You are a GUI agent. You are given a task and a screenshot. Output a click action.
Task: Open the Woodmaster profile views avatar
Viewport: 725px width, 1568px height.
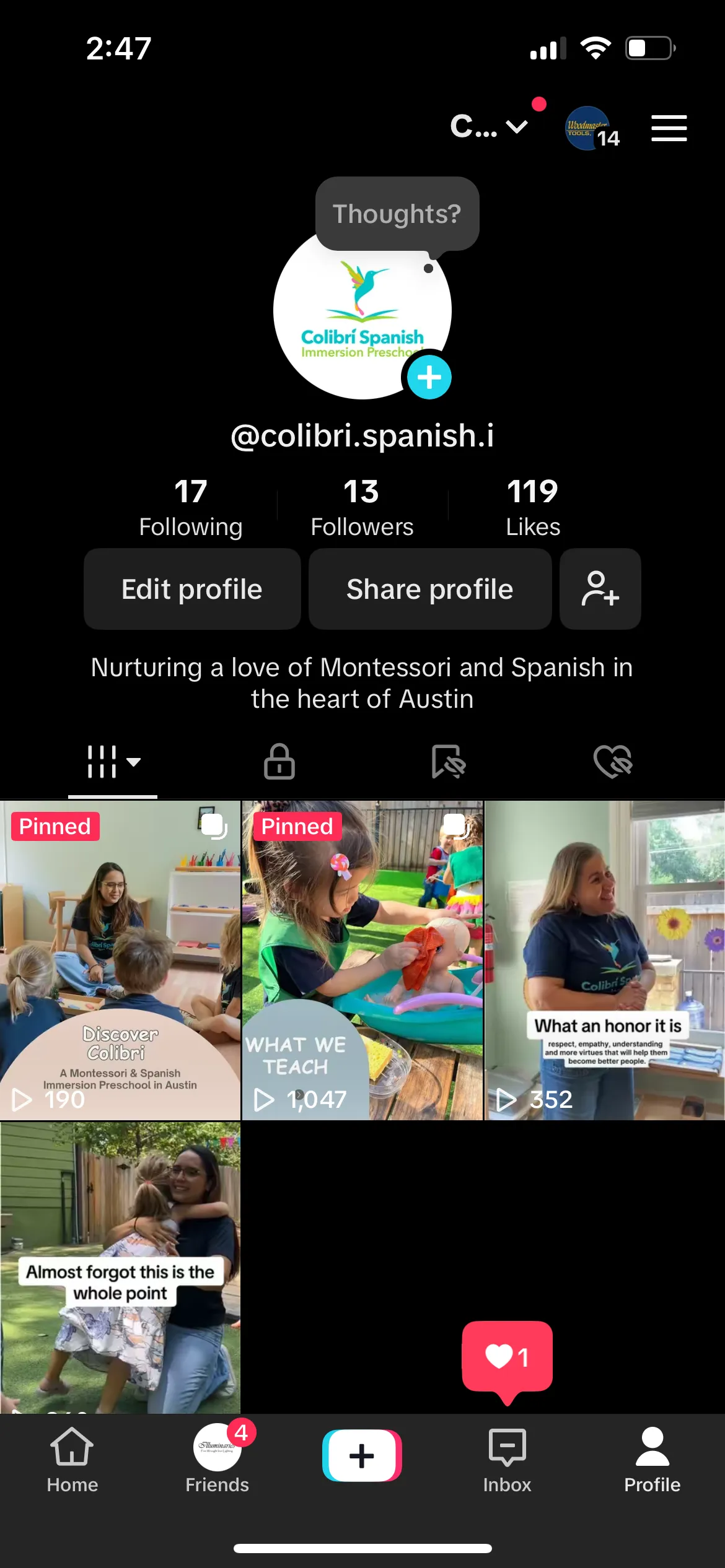589,129
